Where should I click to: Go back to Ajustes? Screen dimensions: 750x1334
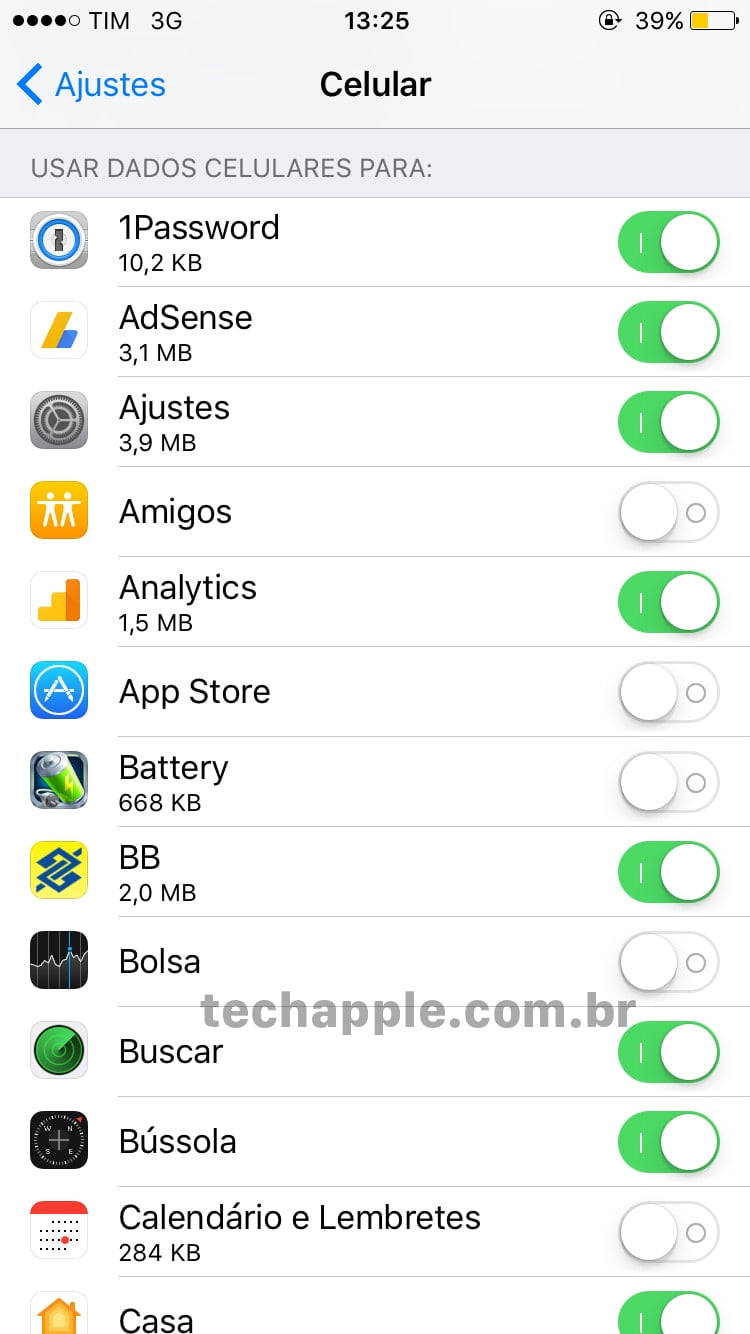tap(92, 85)
